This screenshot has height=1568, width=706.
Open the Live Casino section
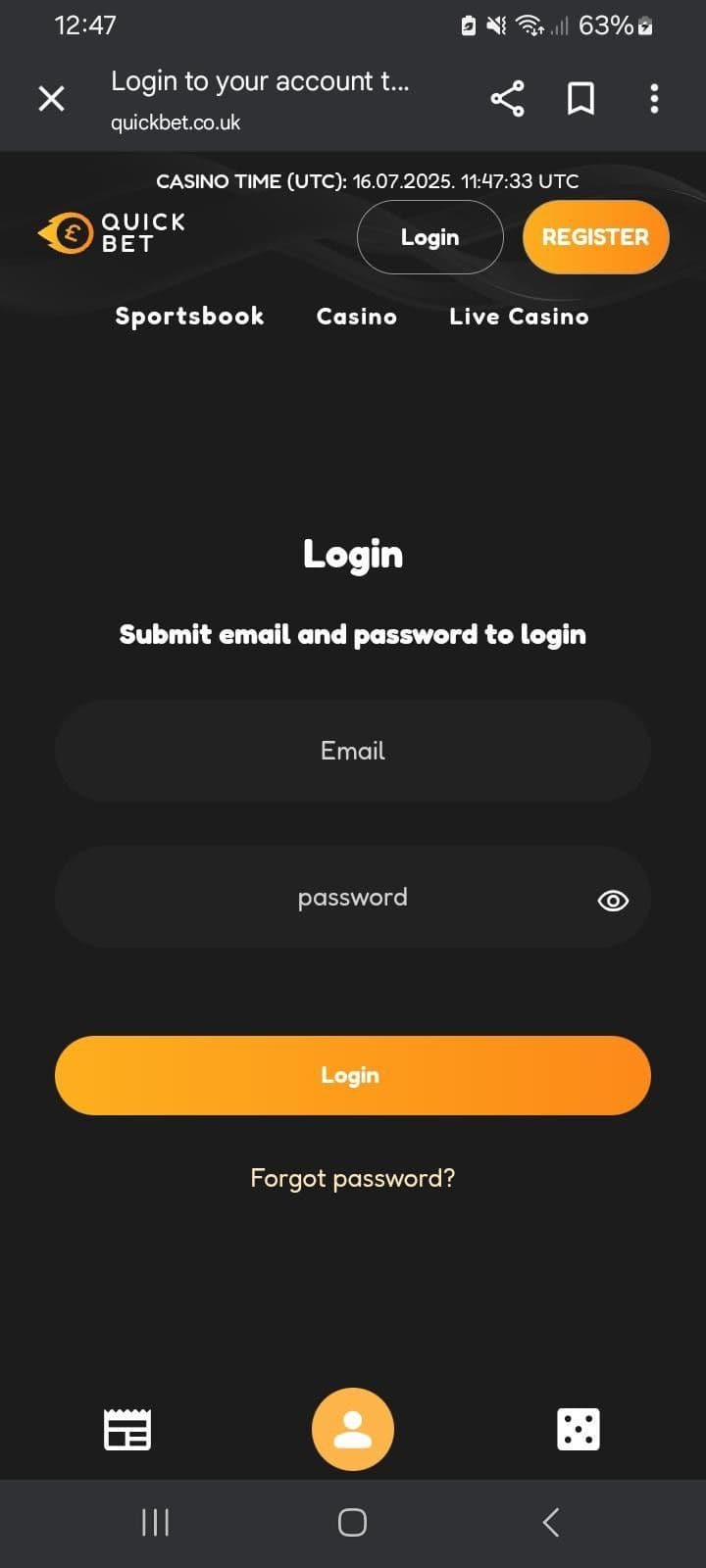pyautogui.click(x=519, y=316)
